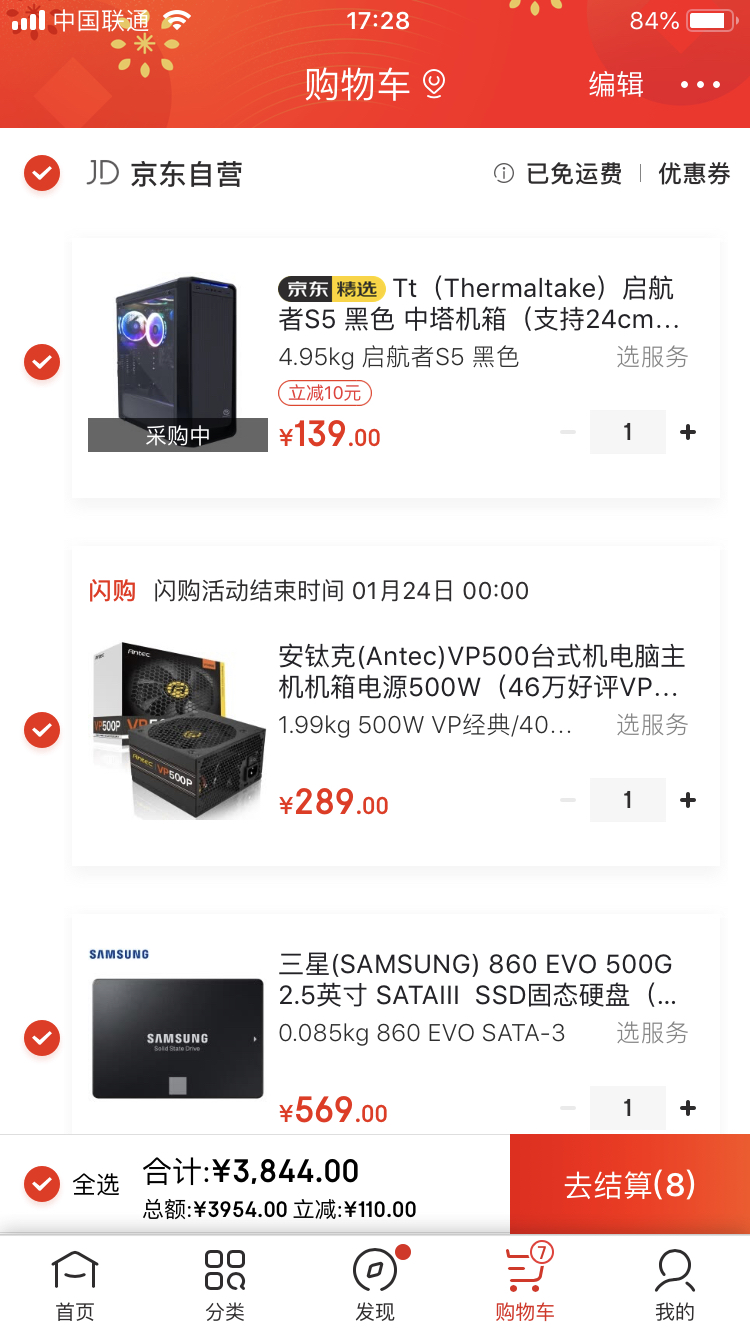Uncheck the 京东自营 store checkbox
750x1334 pixels.
tap(42, 174)
